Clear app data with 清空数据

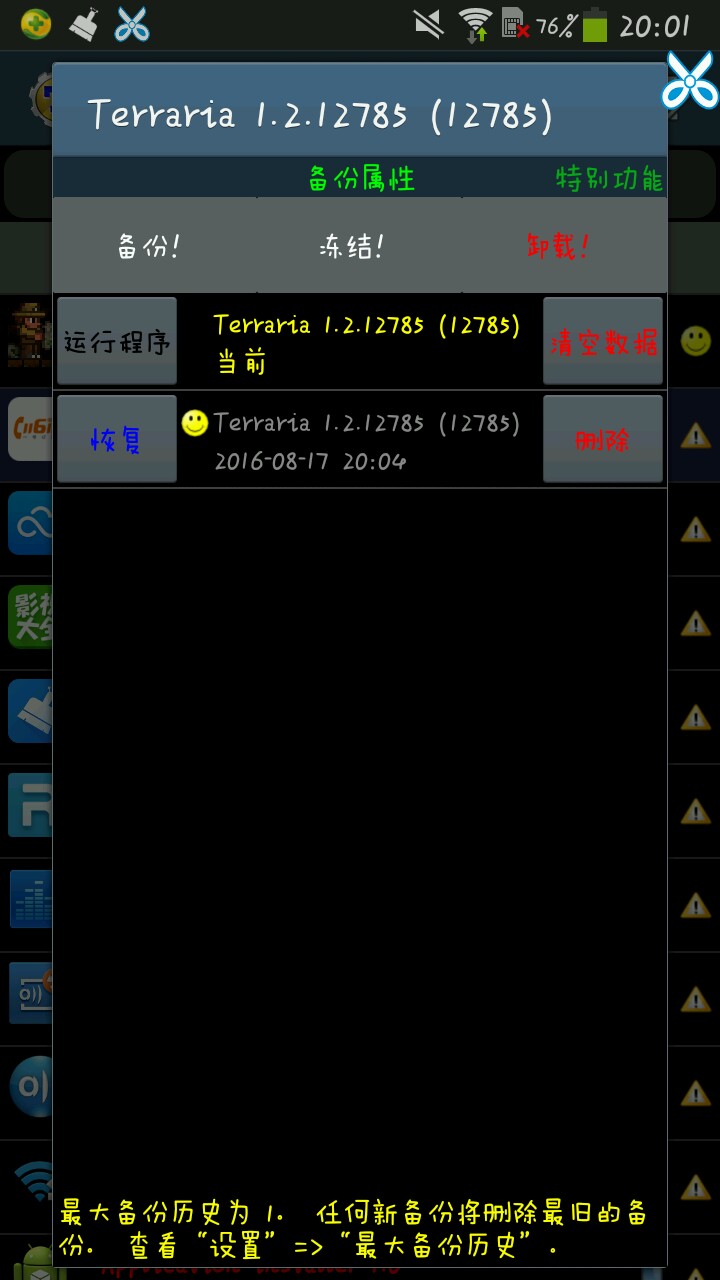click(x=603, y=342)
